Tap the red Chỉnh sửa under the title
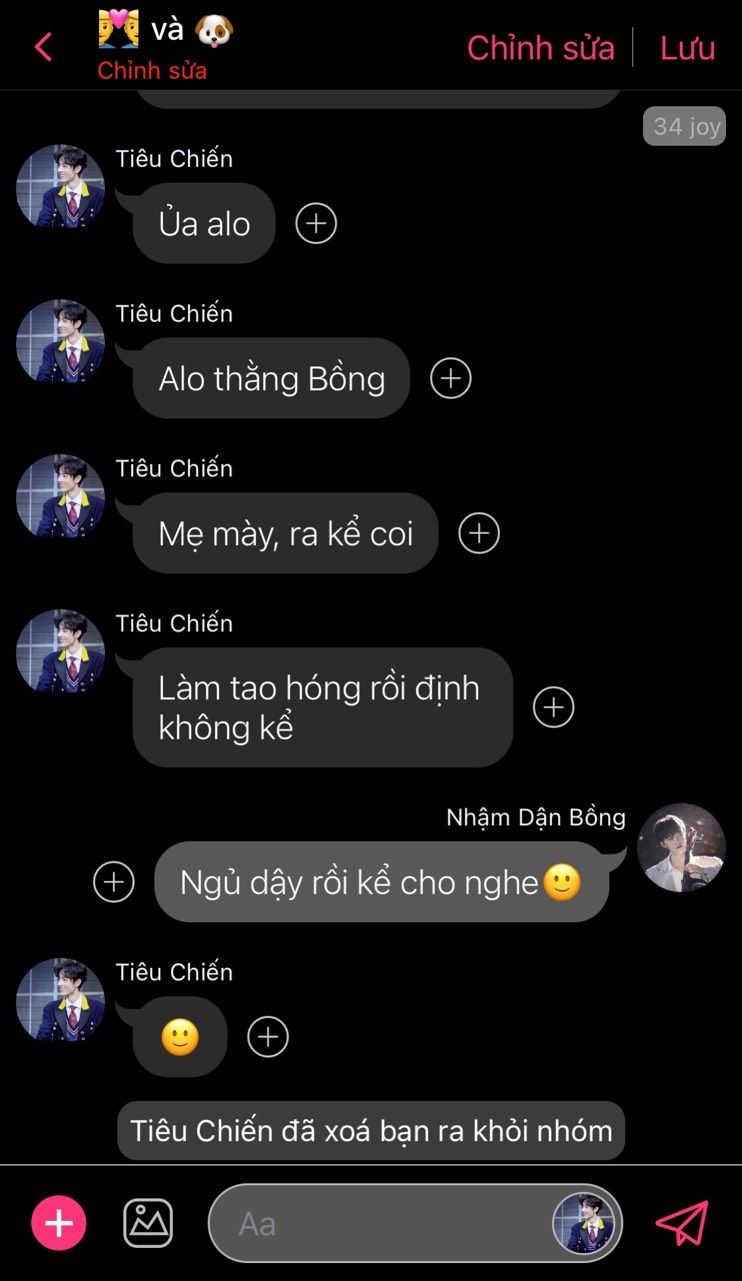This screenshot has width=742, height=1281. tap(152, 71)
